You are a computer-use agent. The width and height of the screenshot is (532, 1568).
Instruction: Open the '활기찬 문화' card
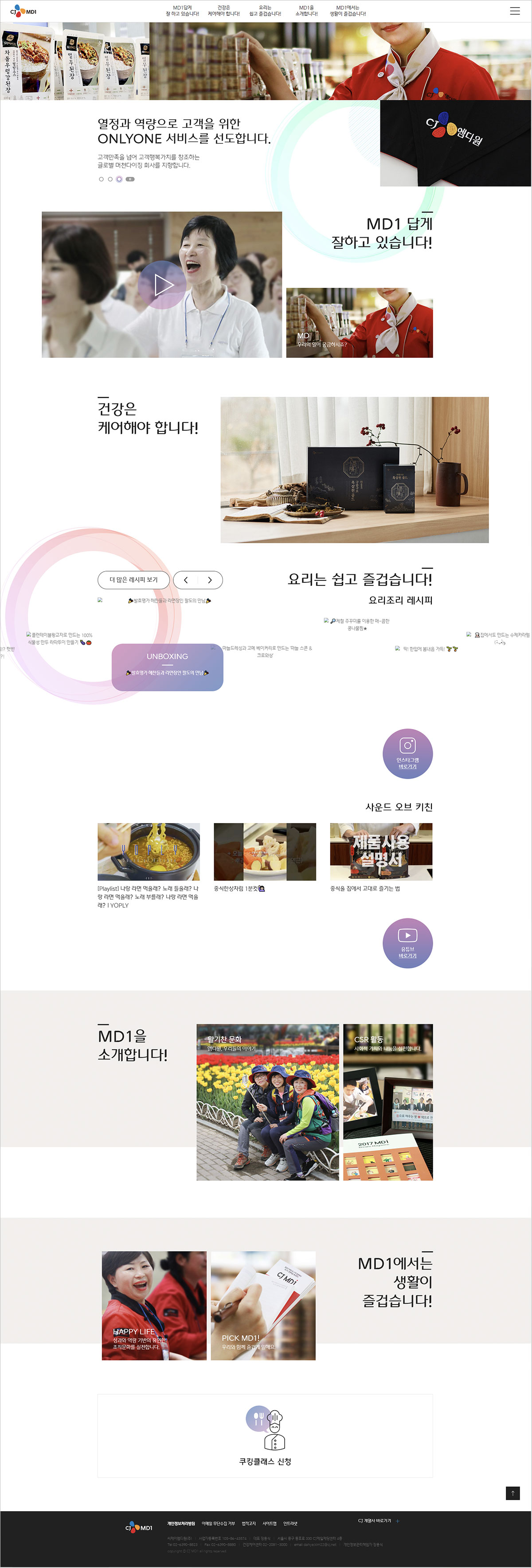tap(267, 1102)
